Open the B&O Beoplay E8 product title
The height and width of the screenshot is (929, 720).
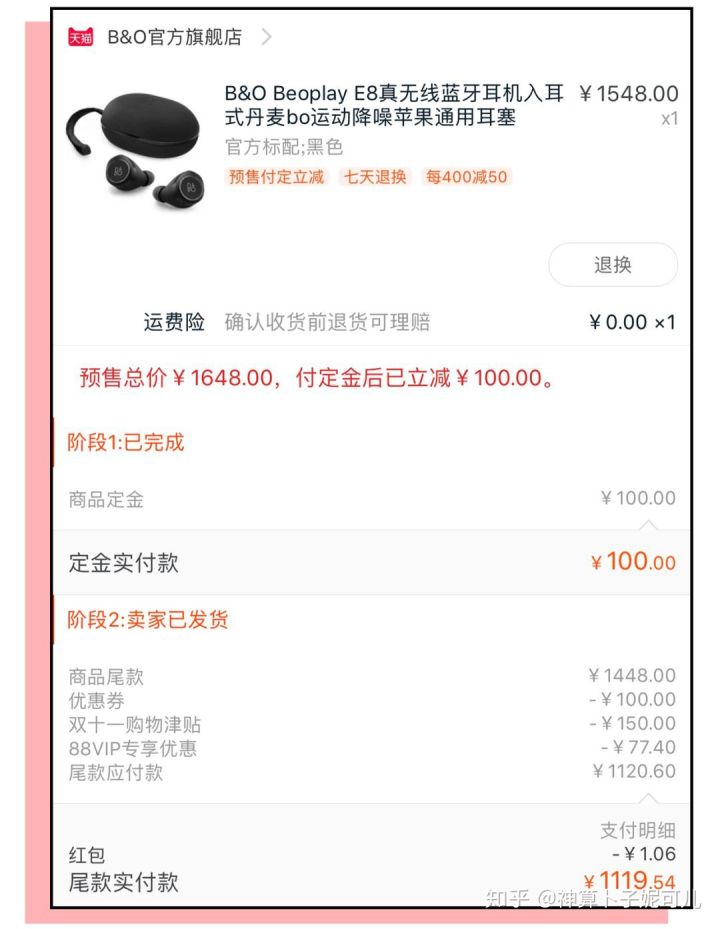(x=390, y=104)
